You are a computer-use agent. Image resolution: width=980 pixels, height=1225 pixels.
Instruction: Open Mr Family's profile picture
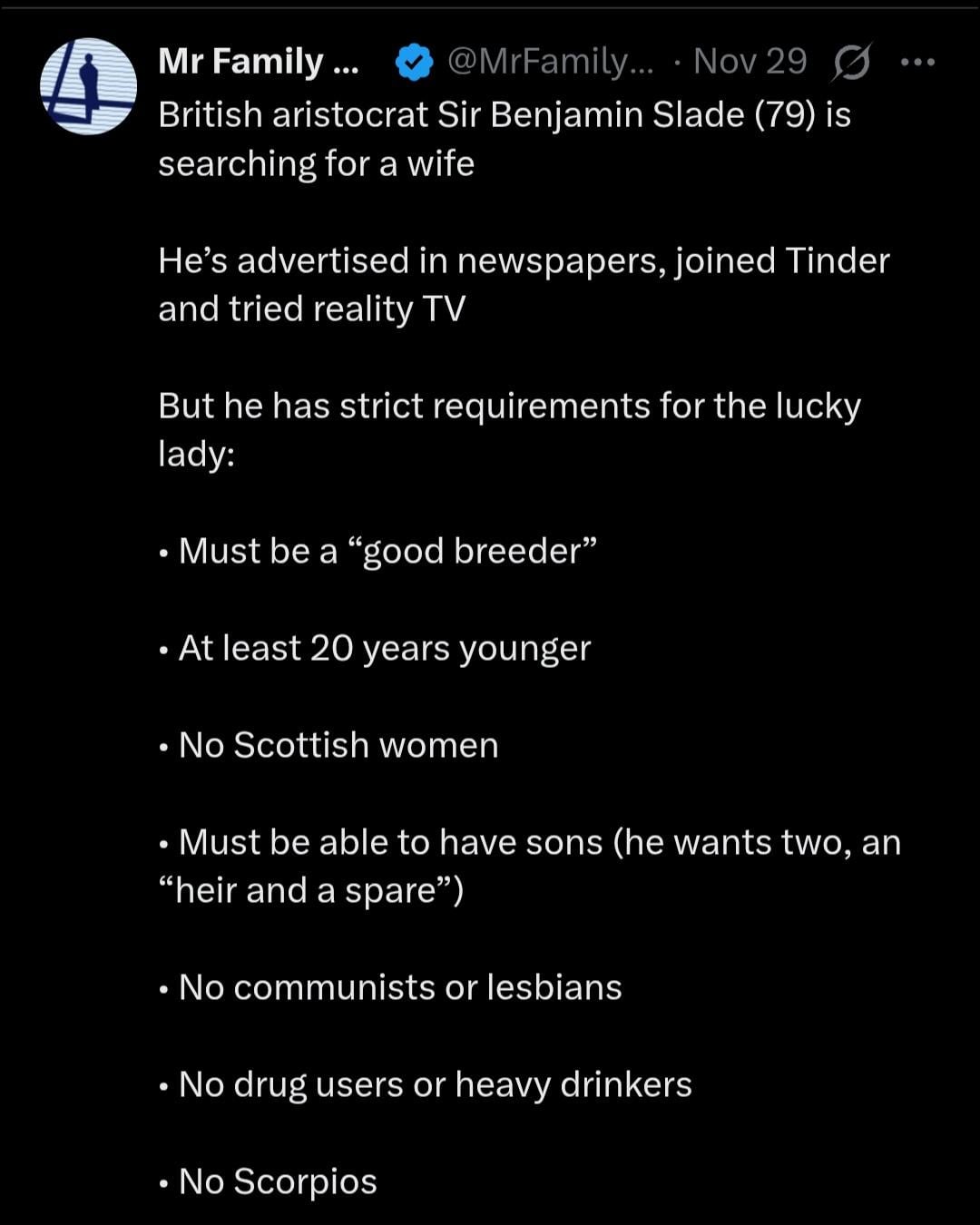click(88, 87)
